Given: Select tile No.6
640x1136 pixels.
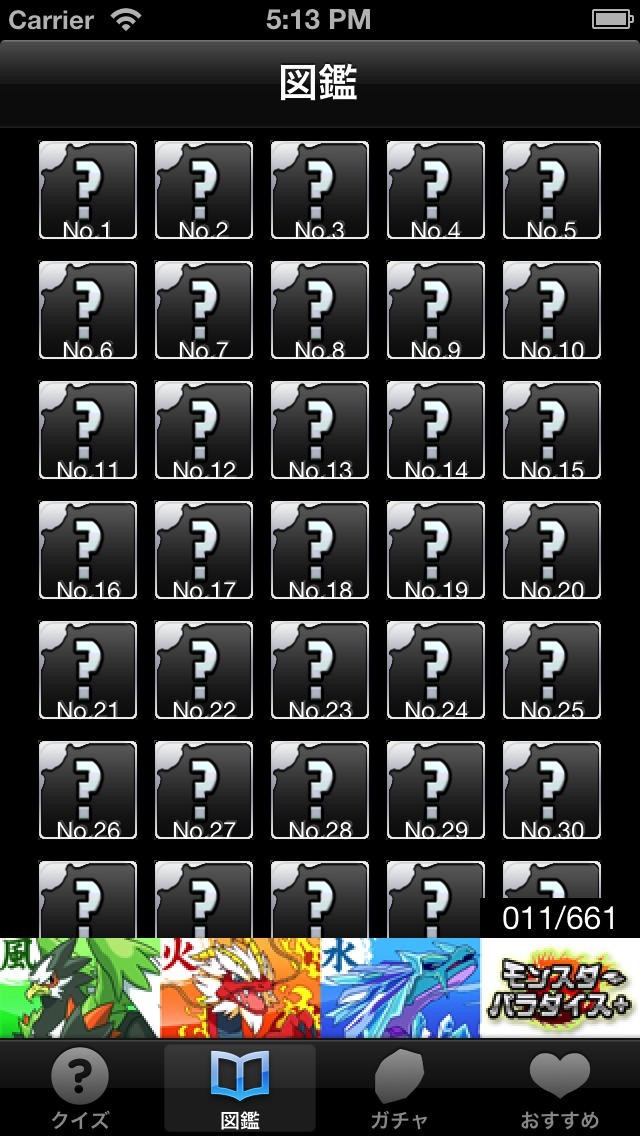Looking at the screenshot, I should pyautogui.click(x=88, y=310).
